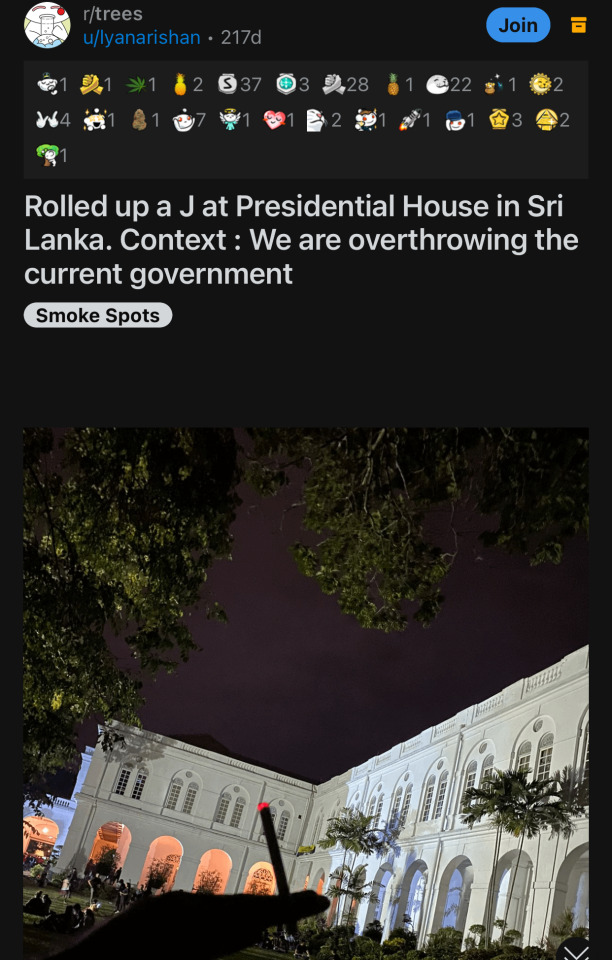Image resolution: width=612 pixels, height=960 pixels.
Task: Join the r/trees community
Action: point(518,25)
